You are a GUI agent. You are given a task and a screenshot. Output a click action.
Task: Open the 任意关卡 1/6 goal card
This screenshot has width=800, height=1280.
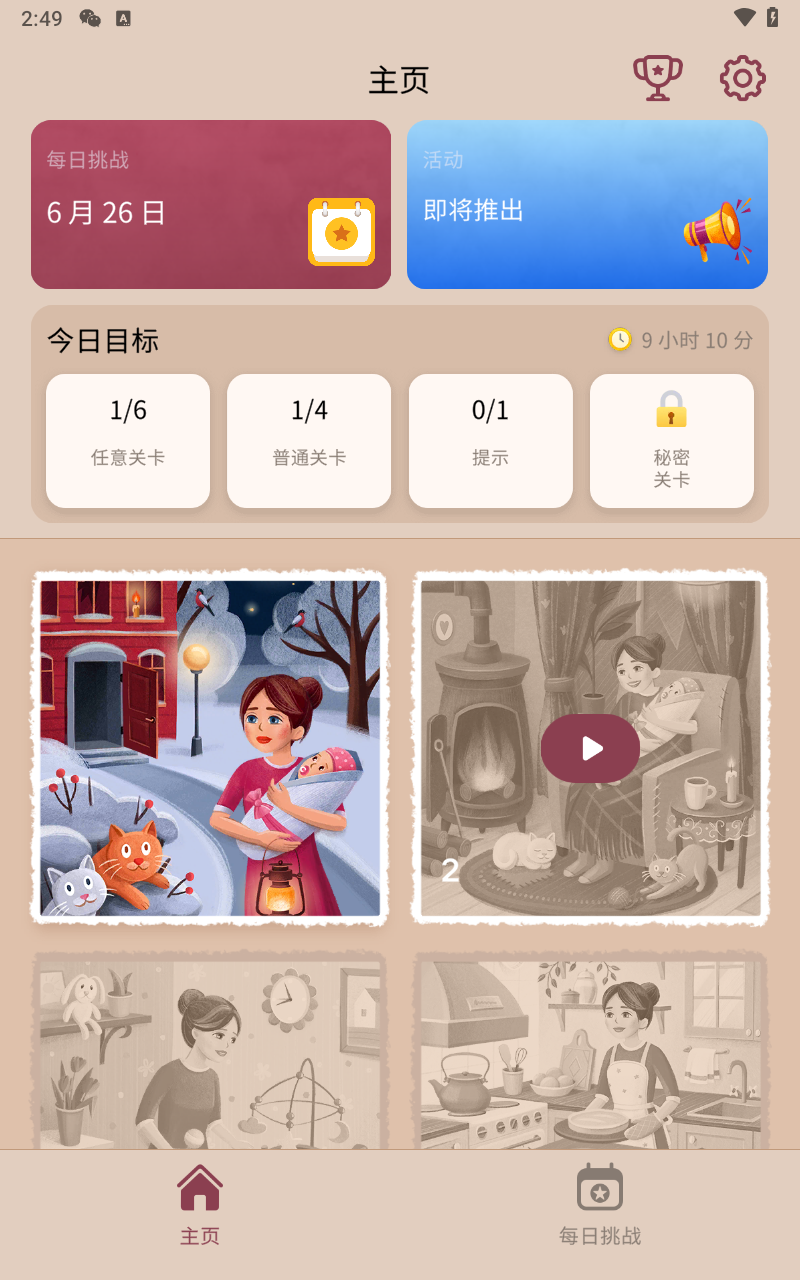pos(127,440)
